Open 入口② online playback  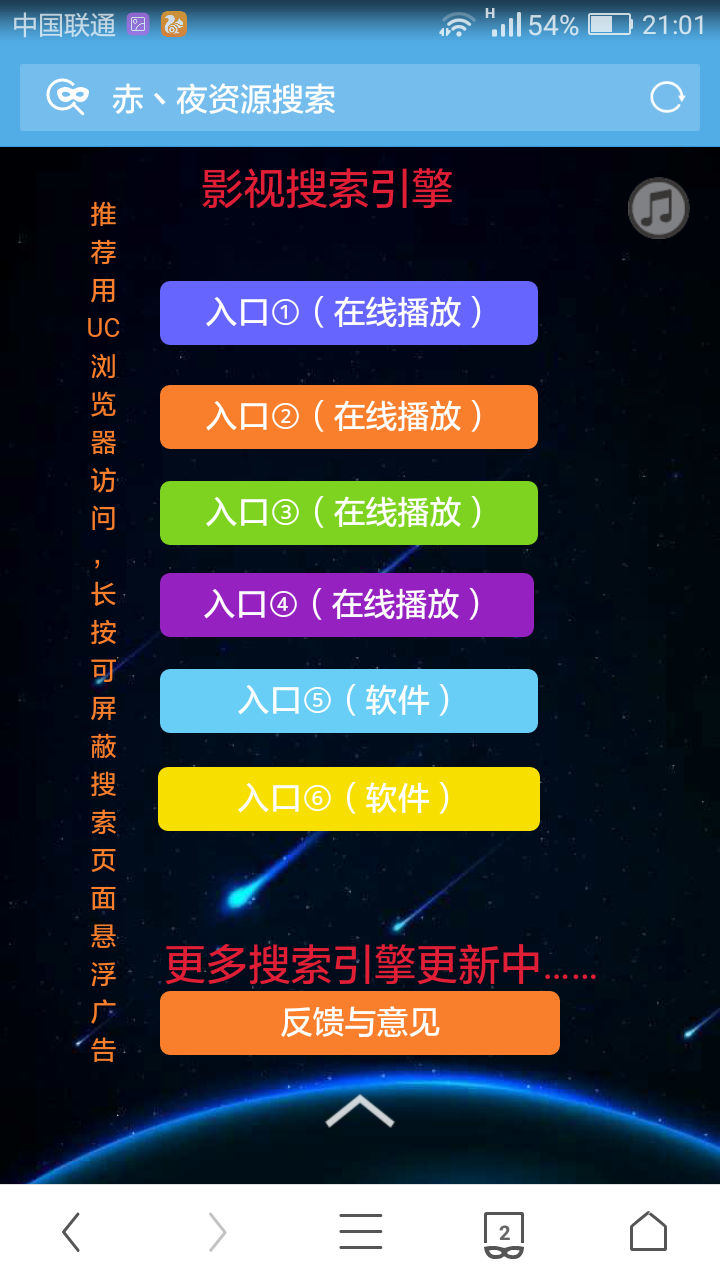tap(348, 417)
